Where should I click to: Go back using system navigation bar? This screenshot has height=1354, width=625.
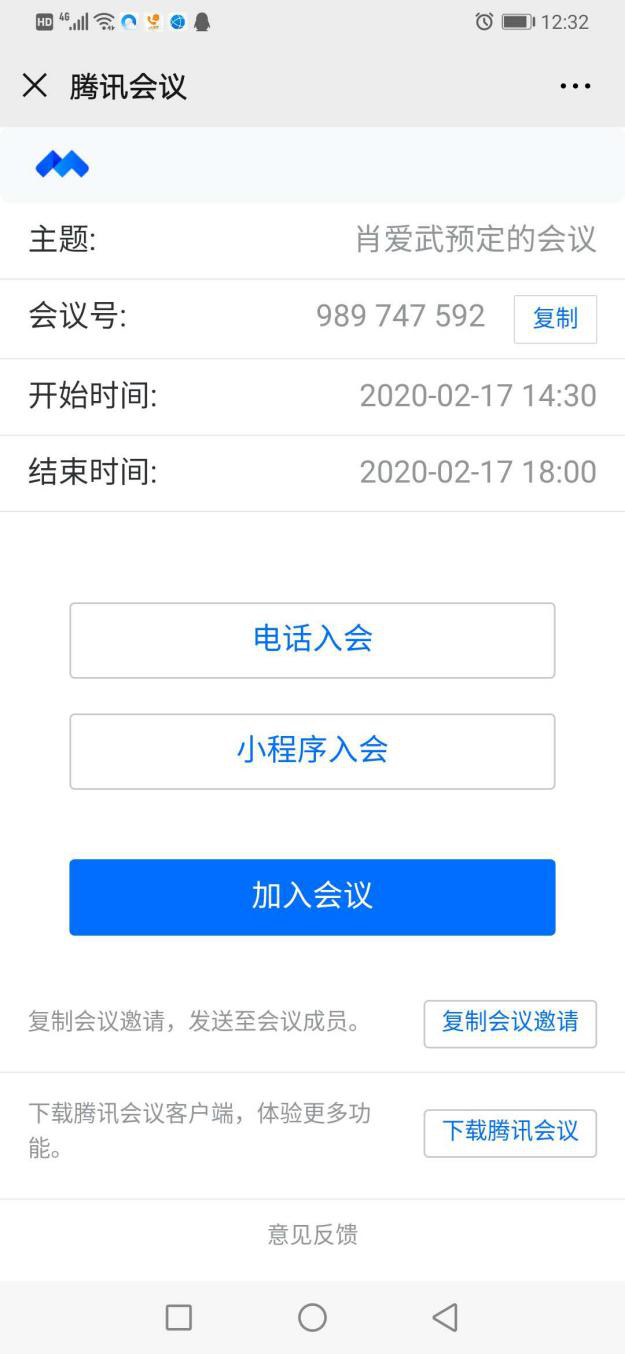445,1318
